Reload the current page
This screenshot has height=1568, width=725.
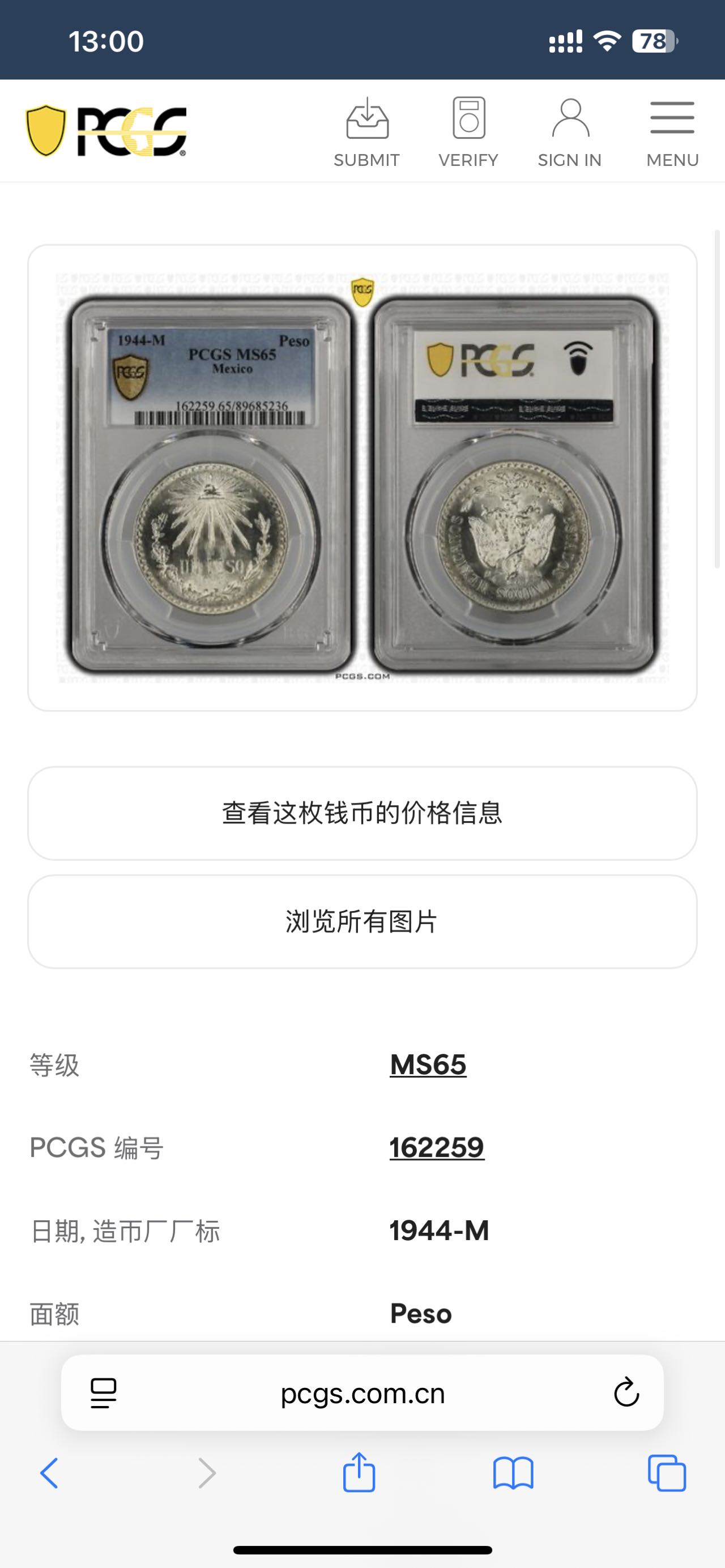tap(626, 1392)
